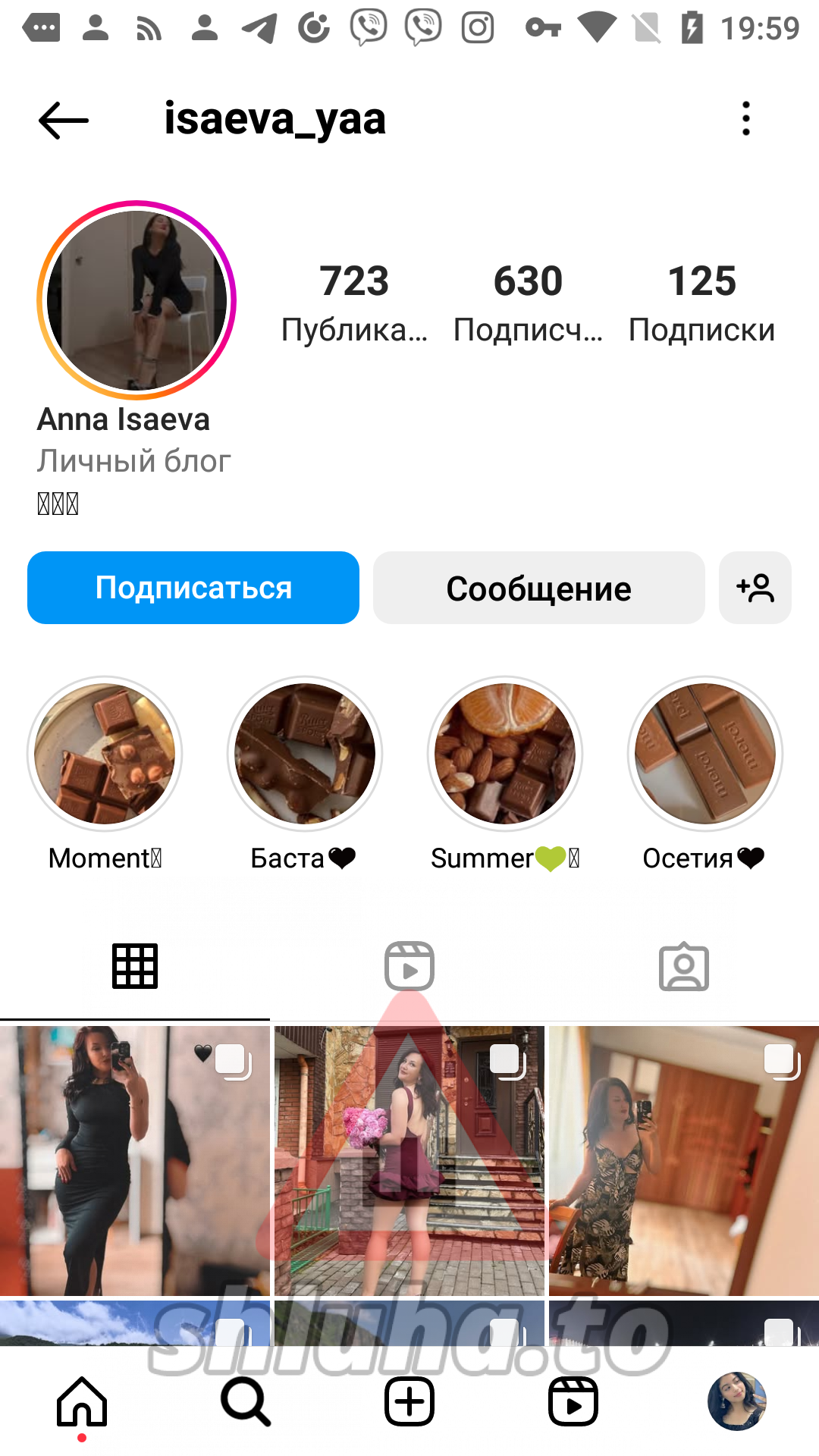Image resolution: width=819 pixels, height=1456 pixels.
Task: Go to the Home feed tab
Action: coord(82,1401)
